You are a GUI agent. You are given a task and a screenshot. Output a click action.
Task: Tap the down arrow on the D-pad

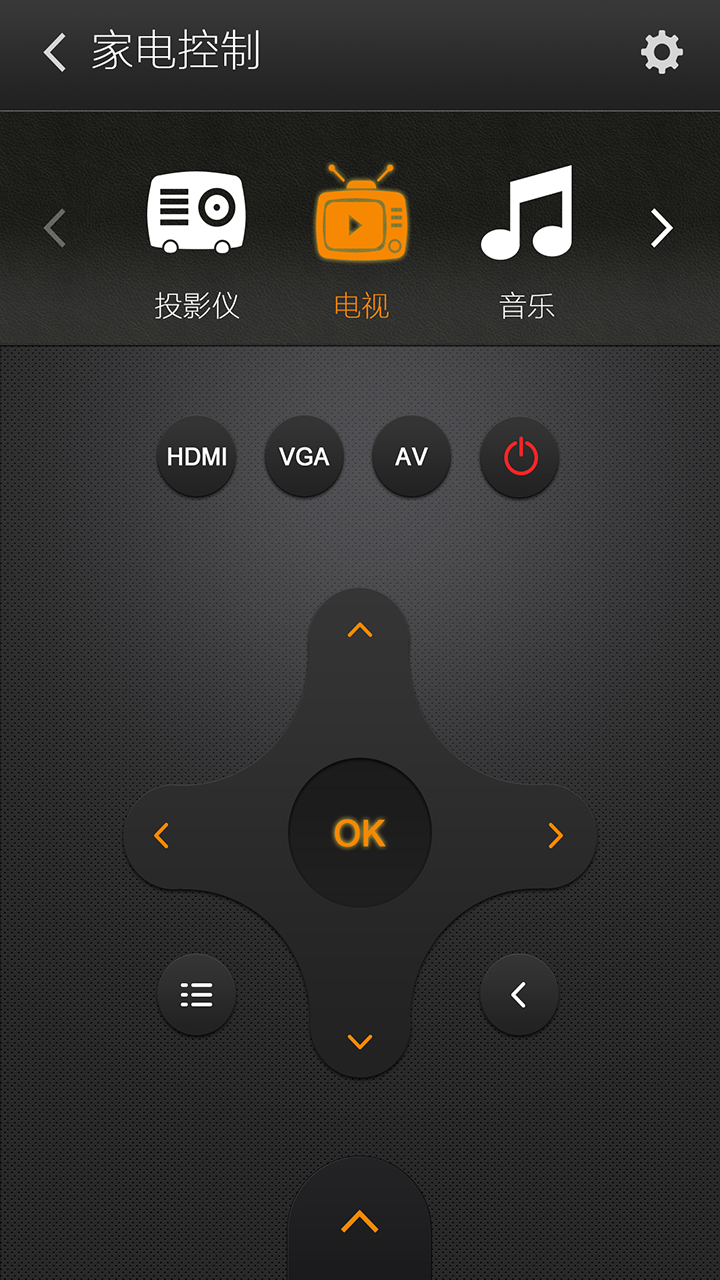coord(359,1041)
